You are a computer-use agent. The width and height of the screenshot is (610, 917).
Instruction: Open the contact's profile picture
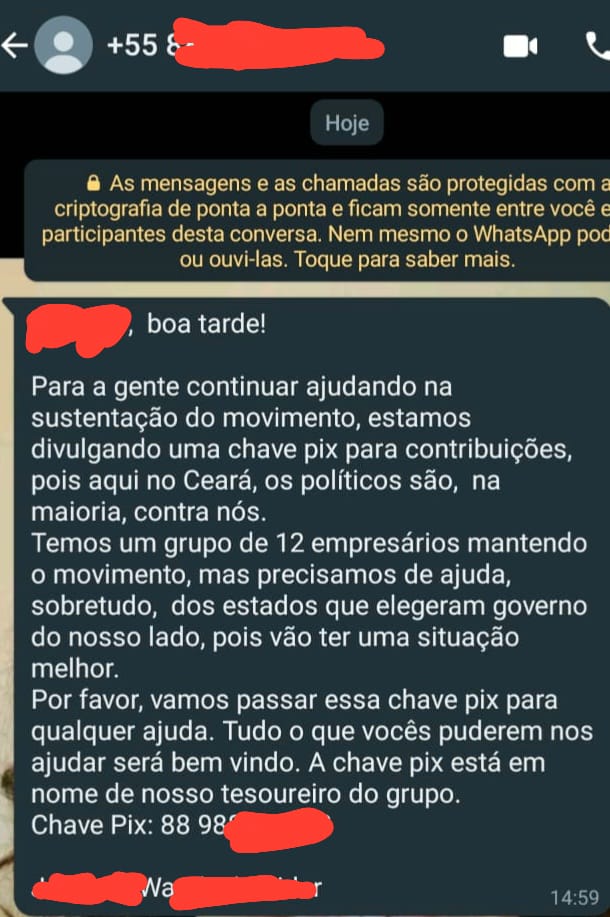pyautogui.click(x=63, y=46)
